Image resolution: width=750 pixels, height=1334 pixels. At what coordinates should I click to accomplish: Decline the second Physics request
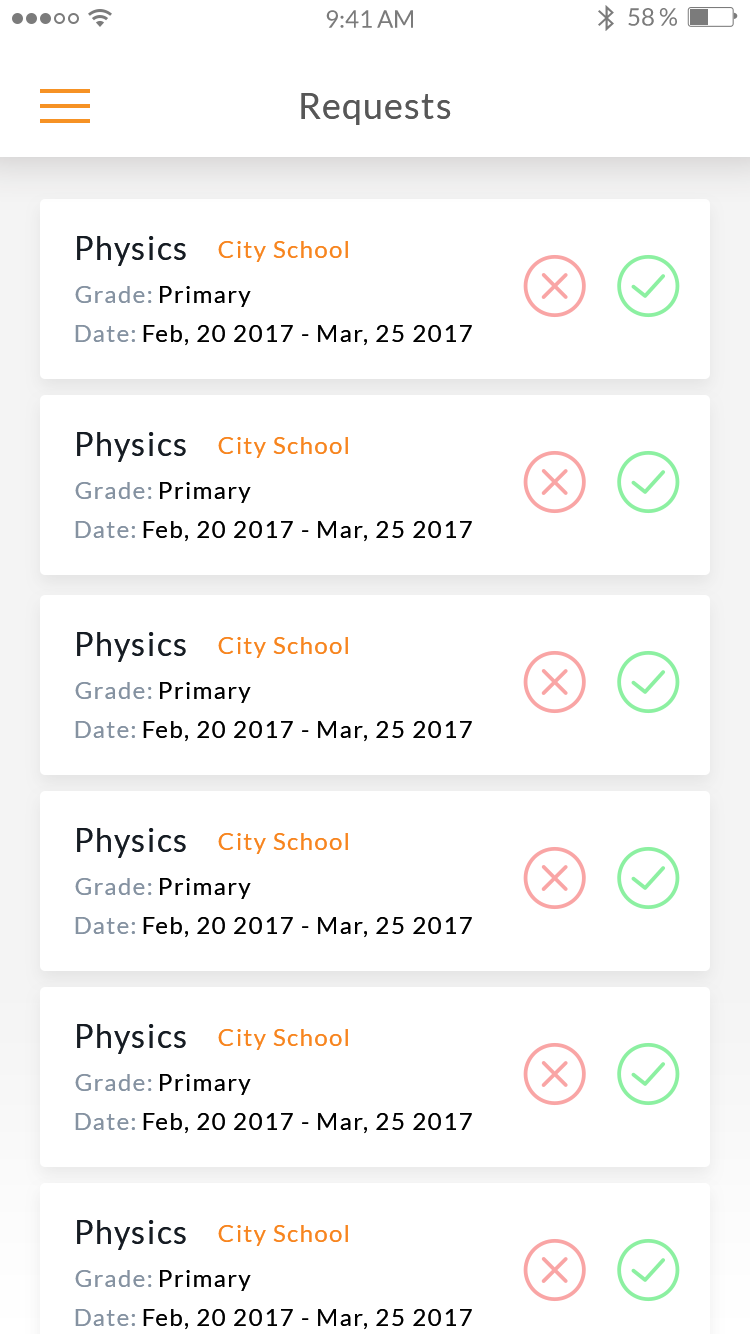point(554,483)
